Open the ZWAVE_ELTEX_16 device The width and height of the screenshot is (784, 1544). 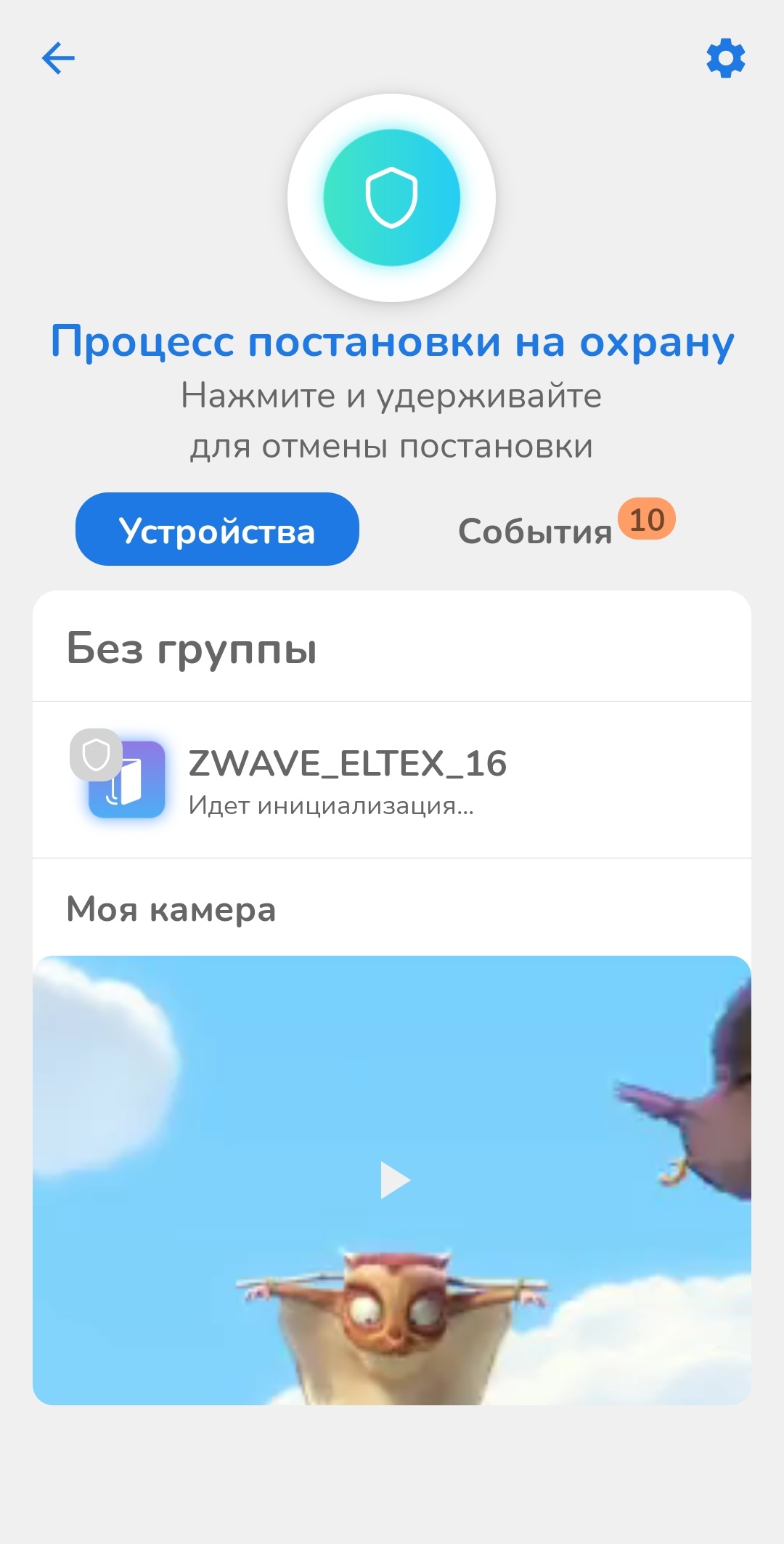[347, 779]
